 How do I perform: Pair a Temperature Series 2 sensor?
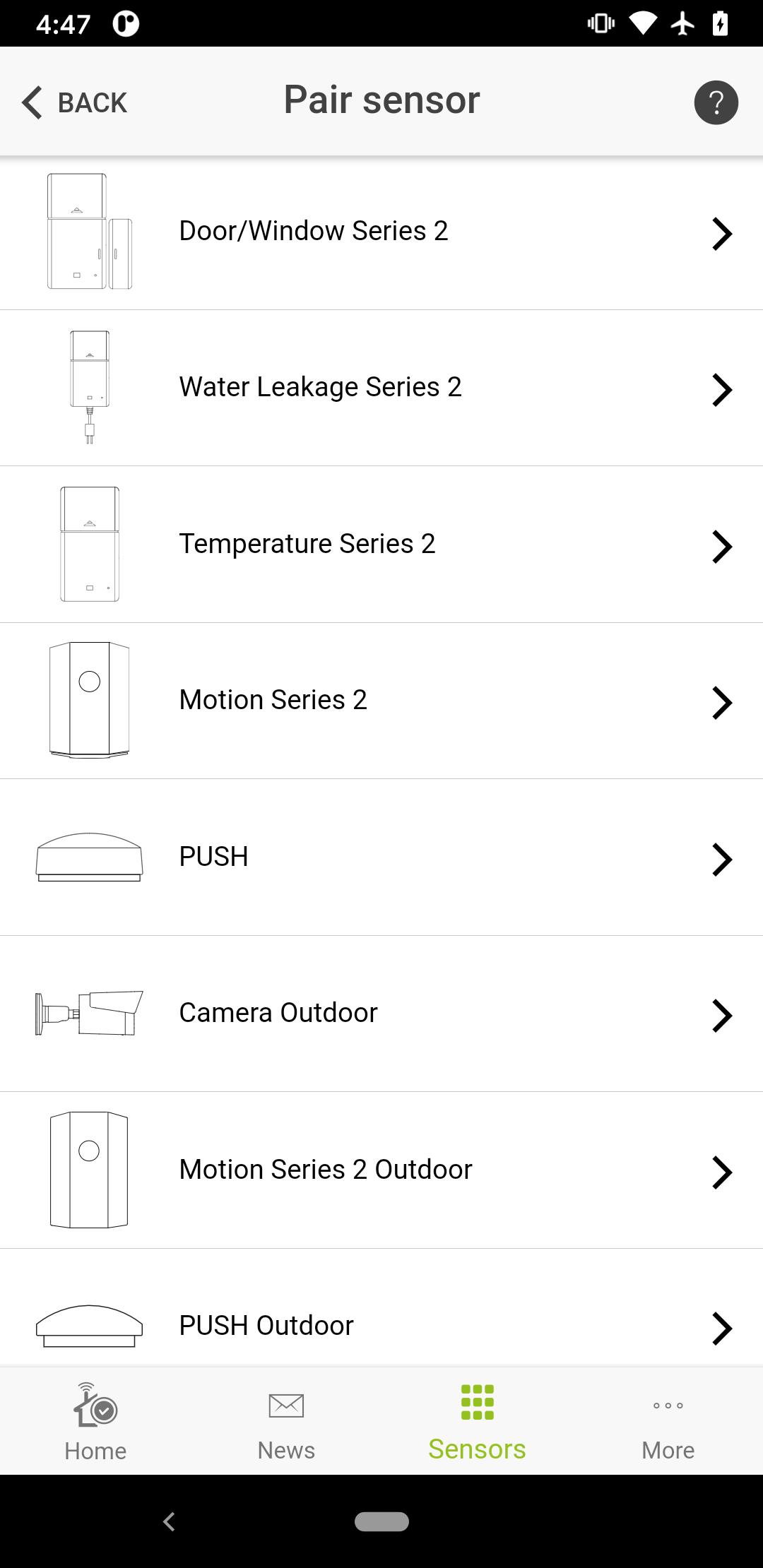pos(381,545)
